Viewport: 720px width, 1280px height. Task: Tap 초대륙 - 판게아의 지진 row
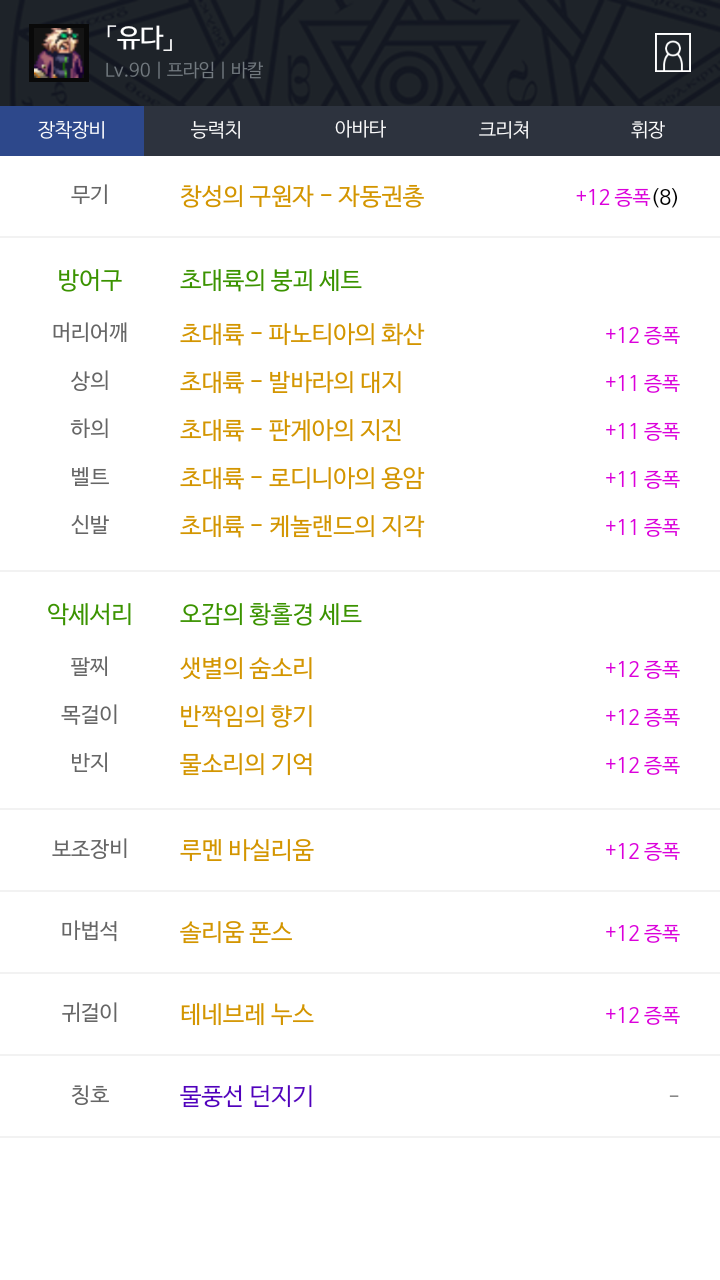[x=290, y=430]
